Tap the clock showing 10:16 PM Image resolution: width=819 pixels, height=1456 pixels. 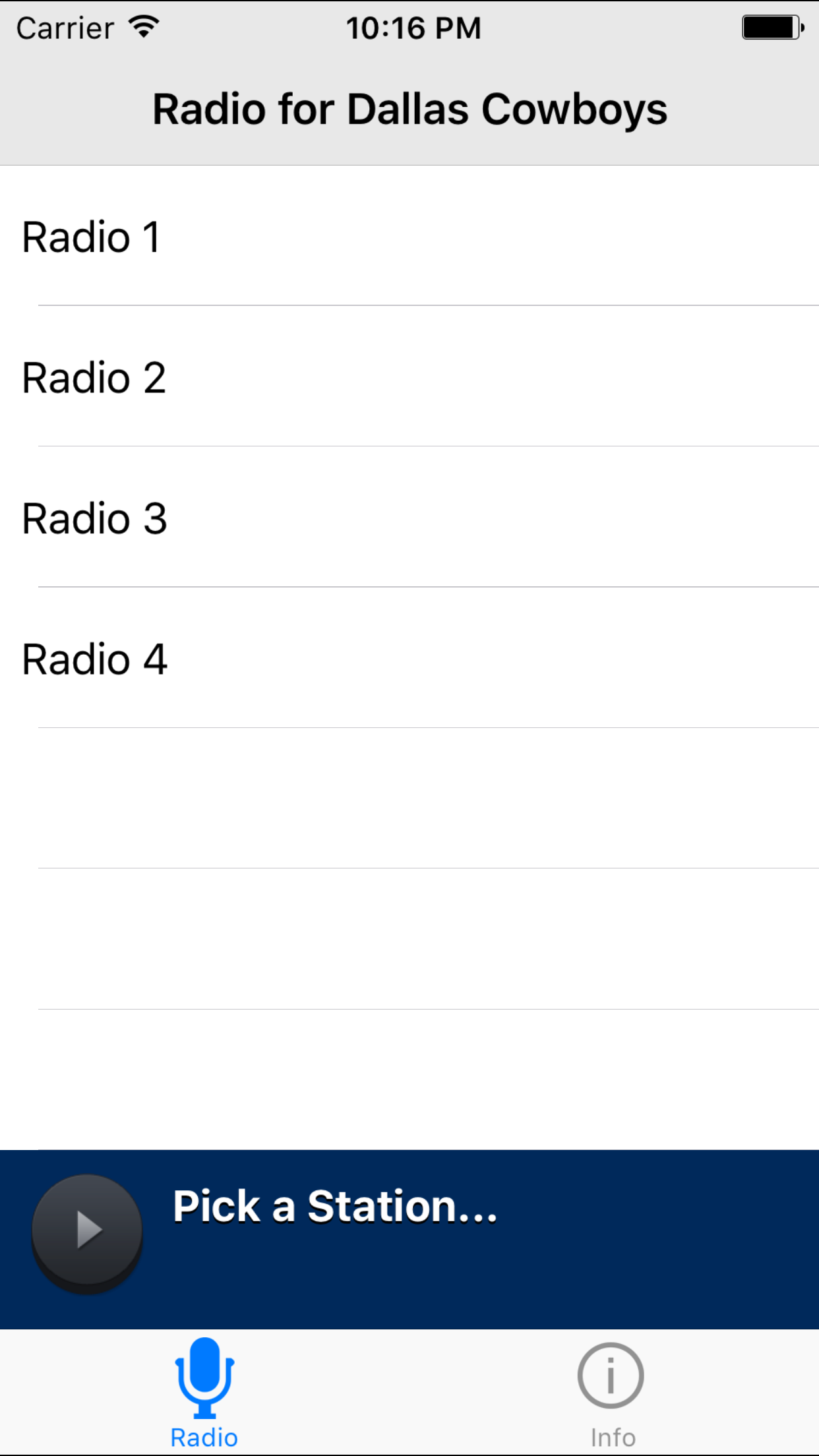click(414, 28)
